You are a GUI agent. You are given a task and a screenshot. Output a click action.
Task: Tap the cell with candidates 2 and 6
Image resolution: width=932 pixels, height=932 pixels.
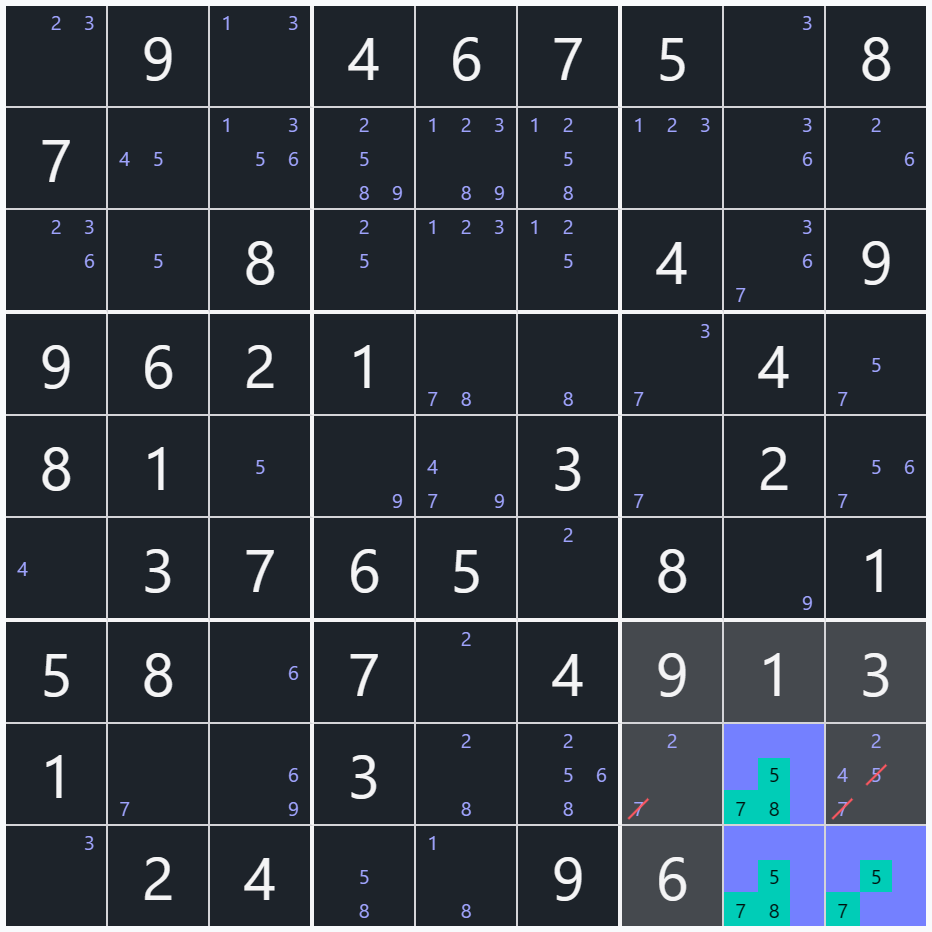[876, 159]
